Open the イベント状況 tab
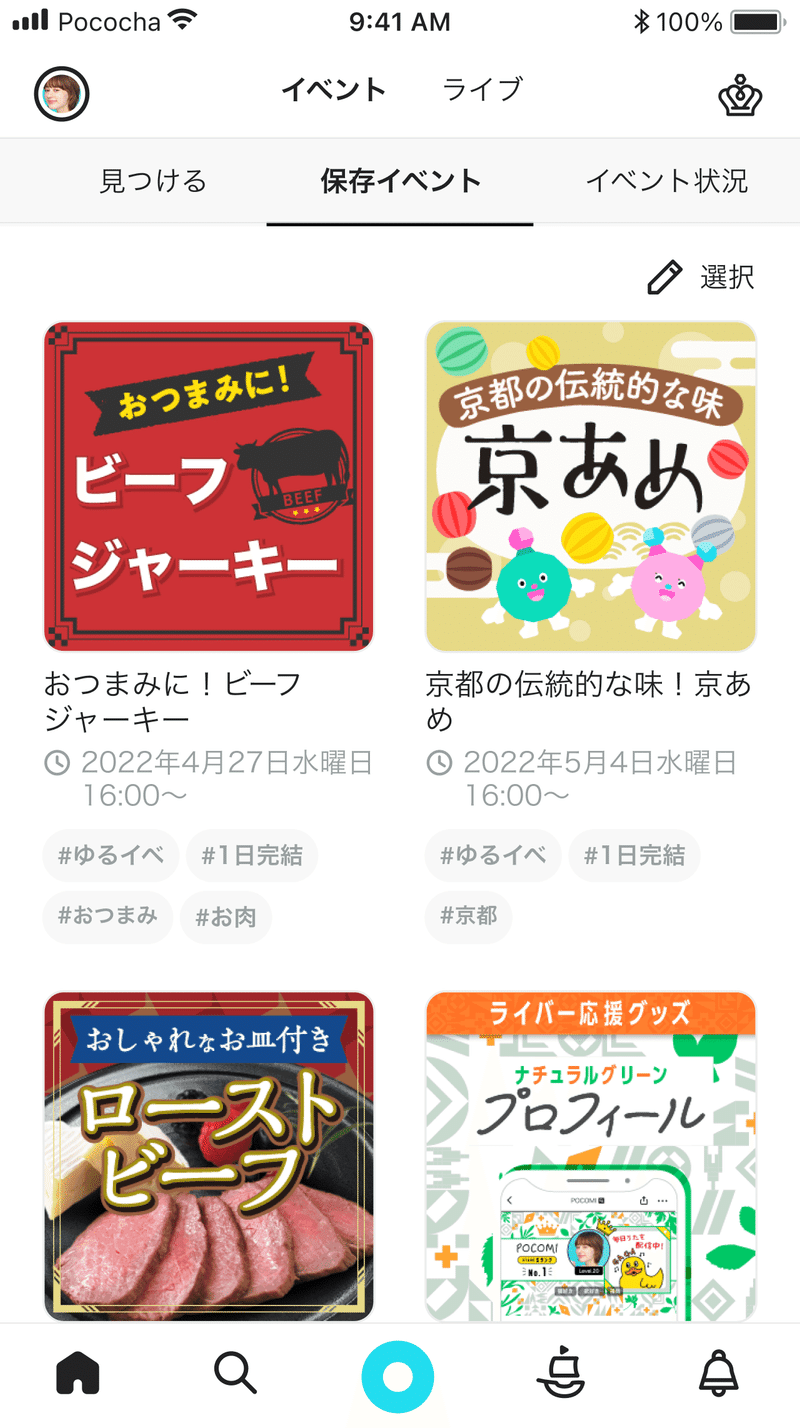The height and width of the screenshot is (1428, 800). click(x=666, y=181)
